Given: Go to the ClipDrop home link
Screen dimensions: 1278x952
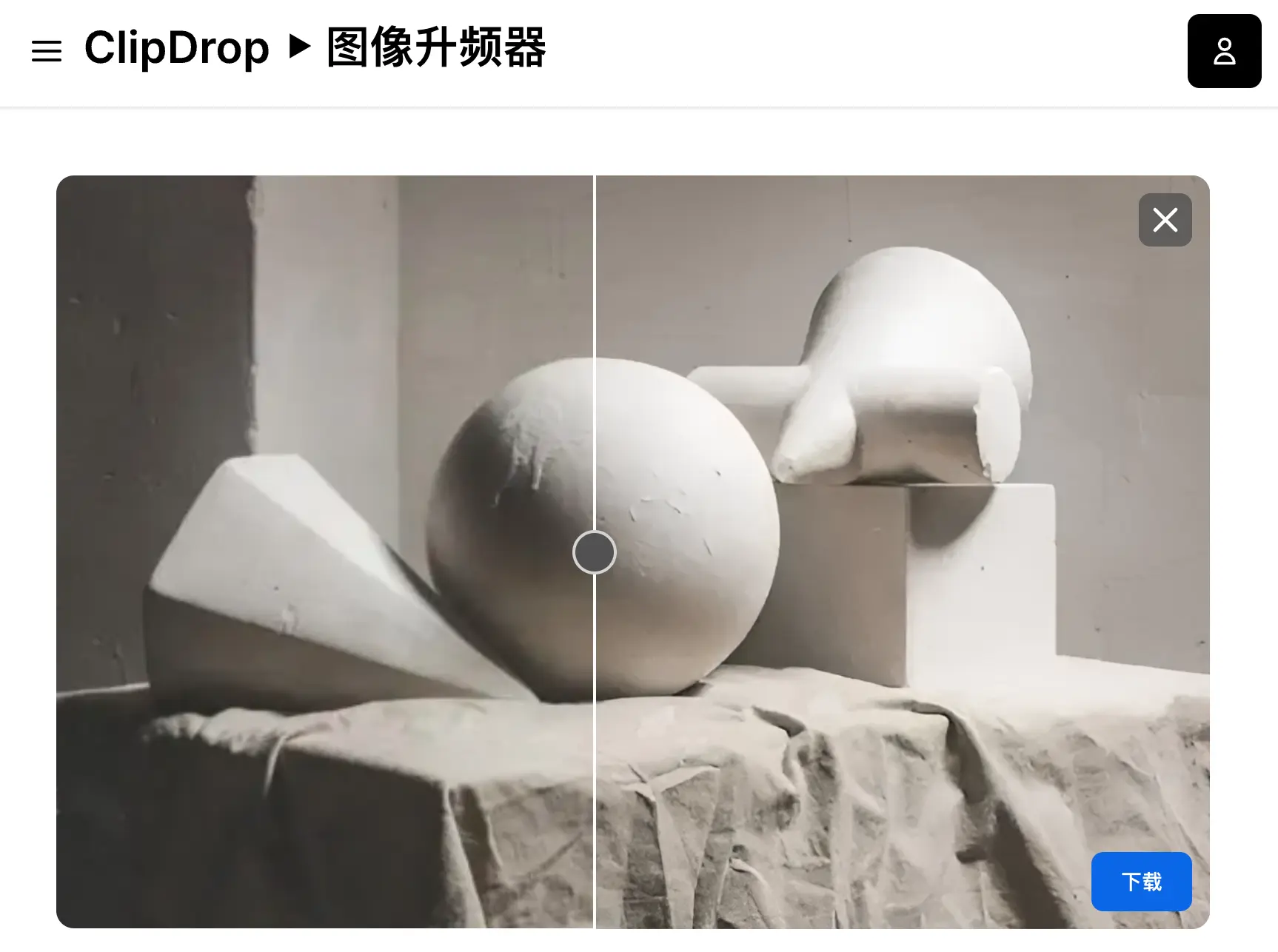Looking at the screenshot, I should click(x=176, y=49).
